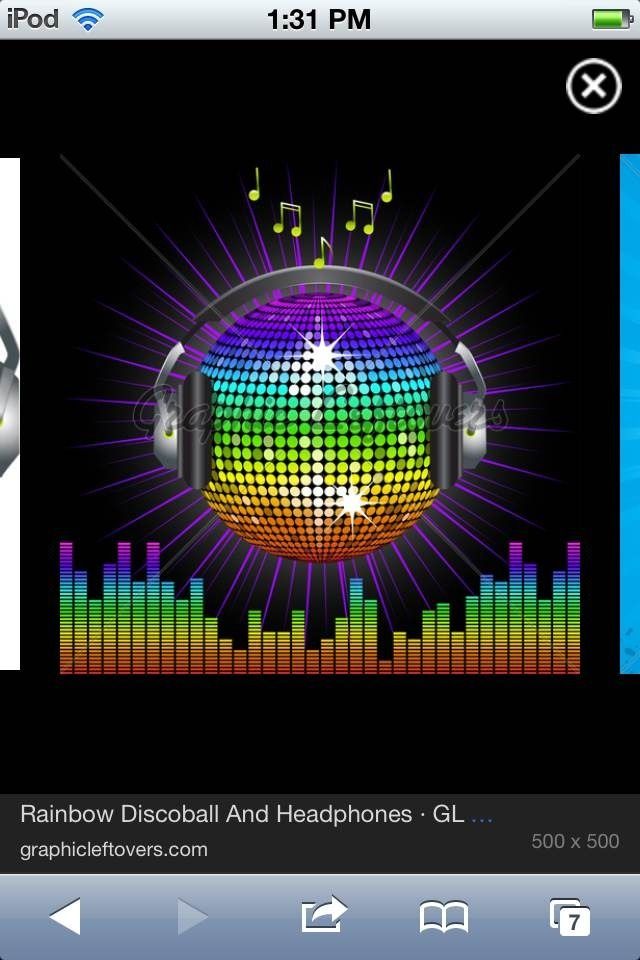Image resolution: width=640 pixels, height=960 pixels.
Task: View the 7 open tabs
Action: pyautogui.click(x=570, y=916)
